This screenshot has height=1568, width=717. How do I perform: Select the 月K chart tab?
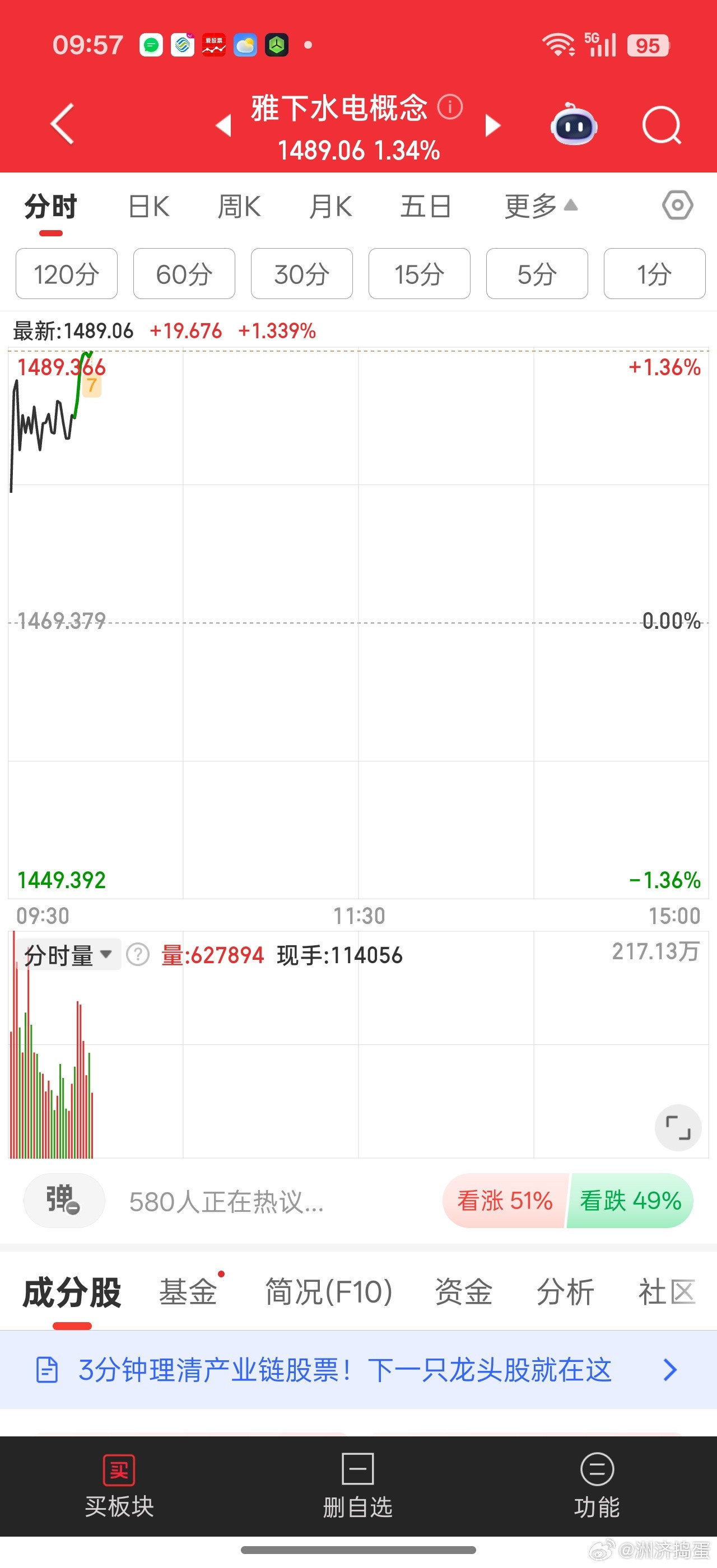click(330, 207)
